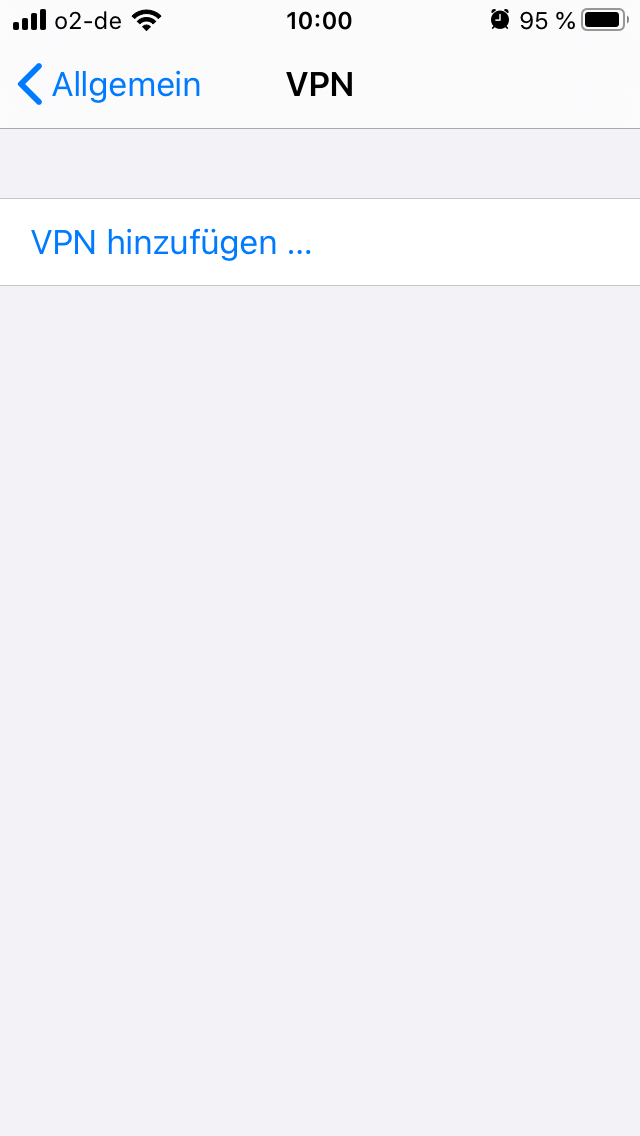Open "VPN hinzufügen ..." to add a VPN

pos(320,242)
